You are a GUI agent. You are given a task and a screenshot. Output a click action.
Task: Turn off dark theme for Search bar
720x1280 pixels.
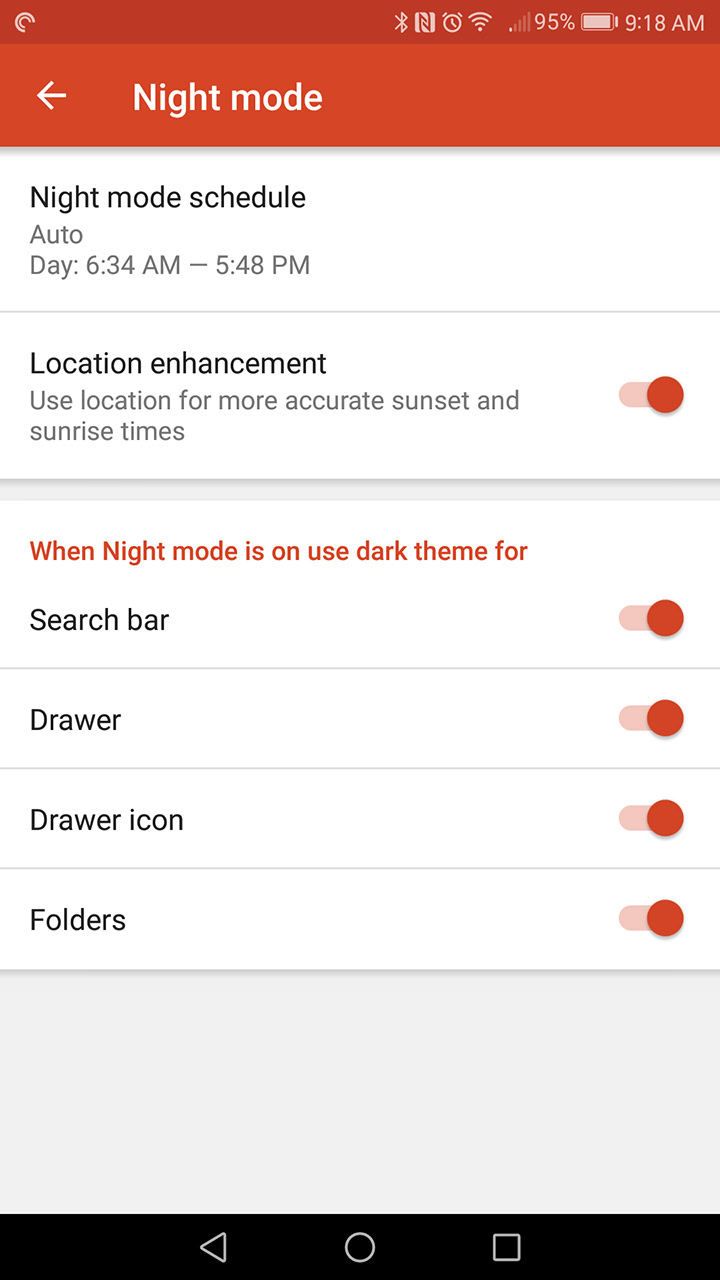pyautogui.click(x=652, y=618)
